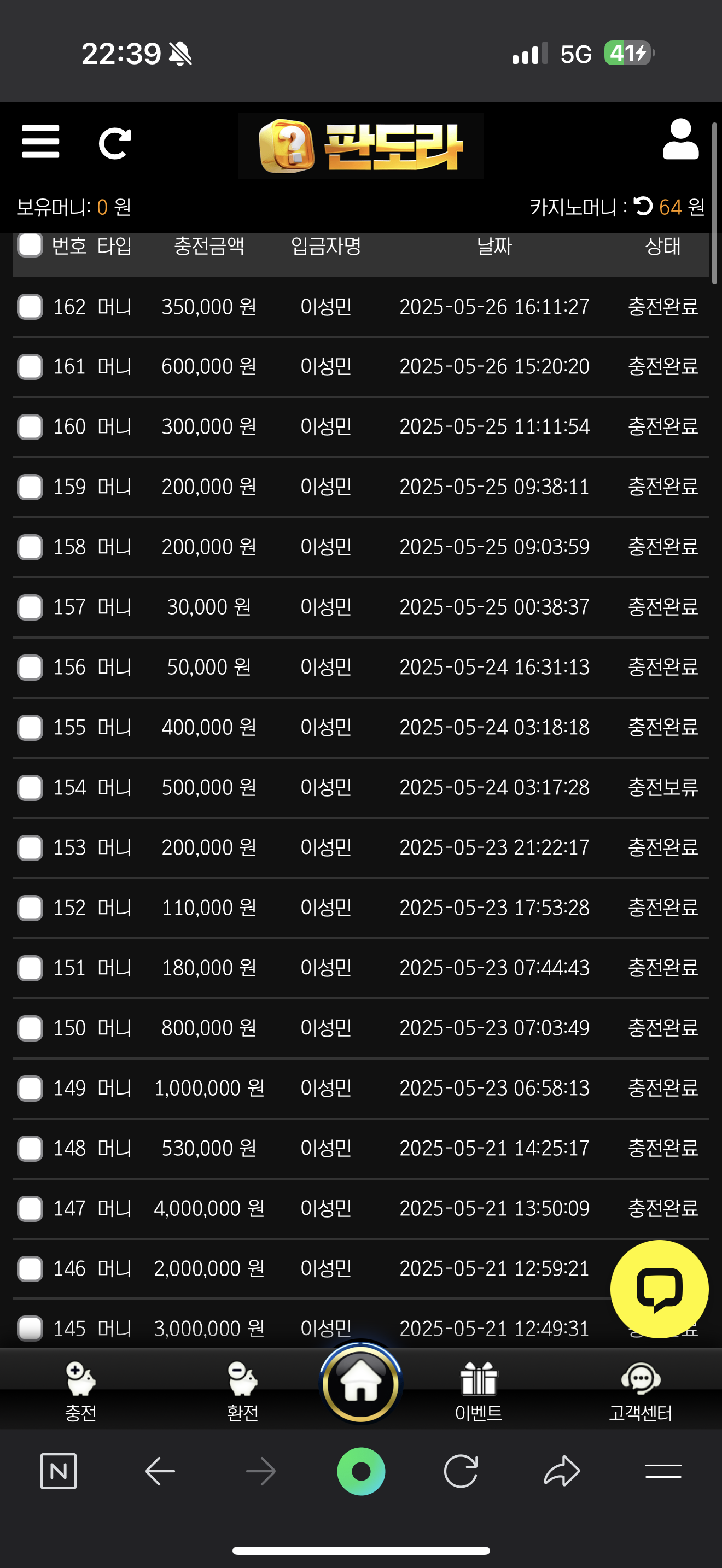Refresh casino money balance
Screen dimensions: 722x1568
point(643,206)
